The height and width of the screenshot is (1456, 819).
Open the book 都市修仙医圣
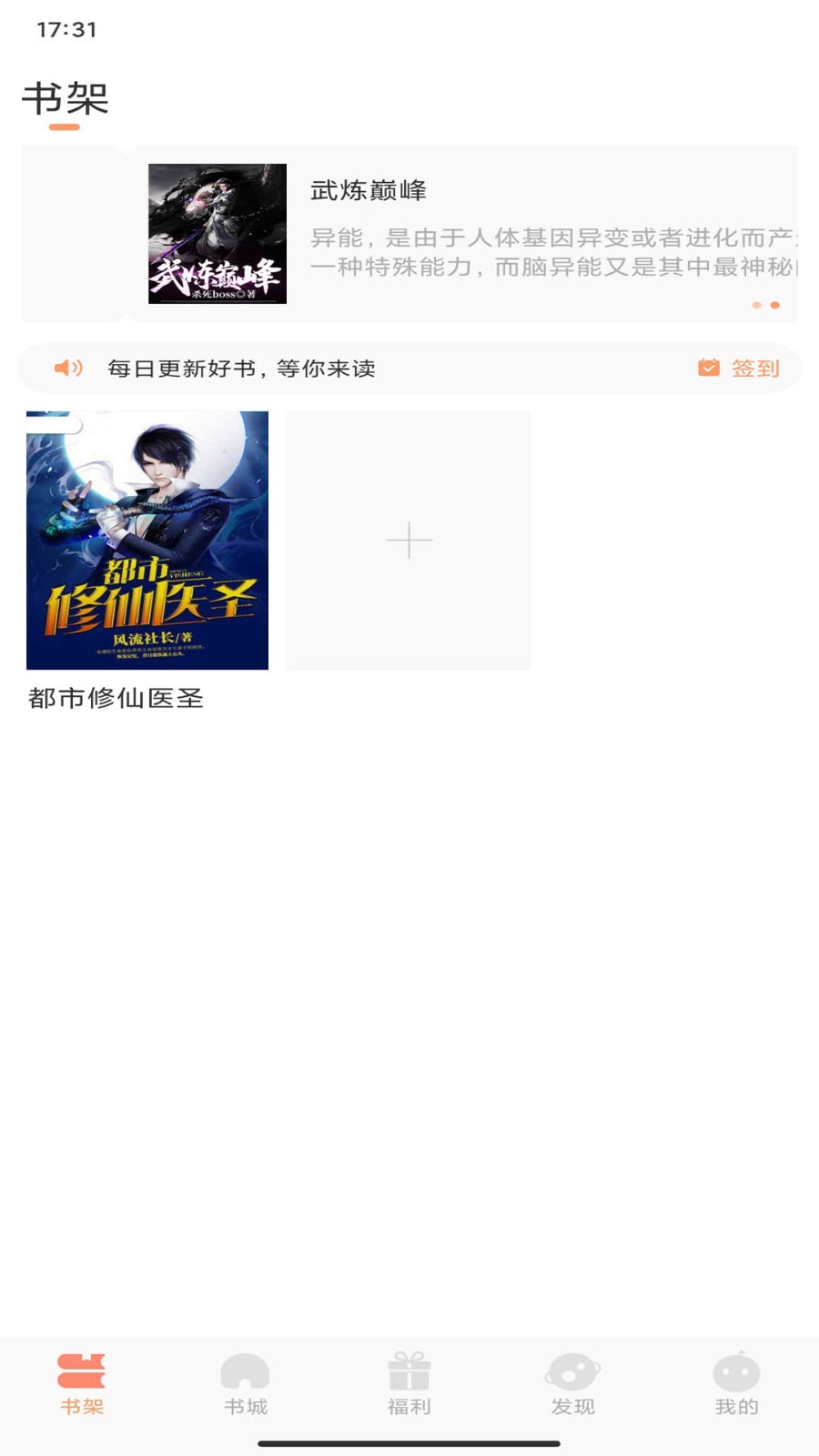[147, 541]
